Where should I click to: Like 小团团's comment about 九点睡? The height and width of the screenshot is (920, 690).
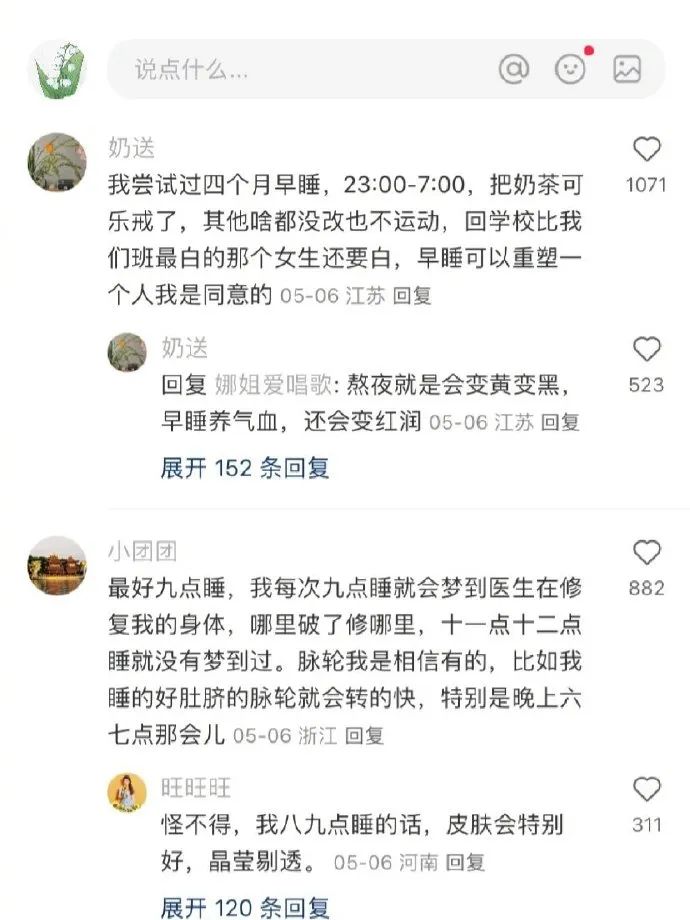647,554
